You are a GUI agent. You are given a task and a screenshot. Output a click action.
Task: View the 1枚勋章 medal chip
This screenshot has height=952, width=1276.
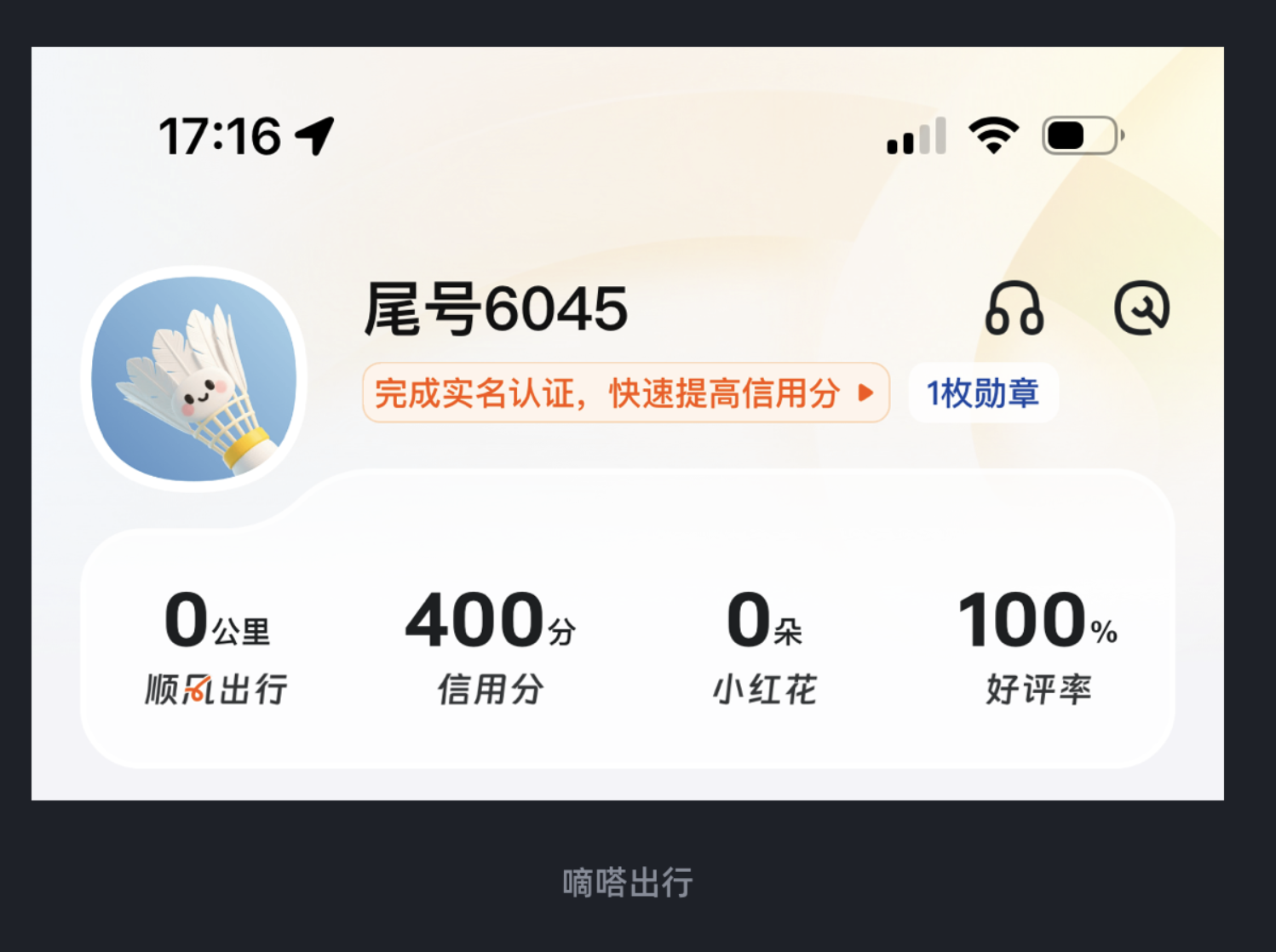pos(983,393)
